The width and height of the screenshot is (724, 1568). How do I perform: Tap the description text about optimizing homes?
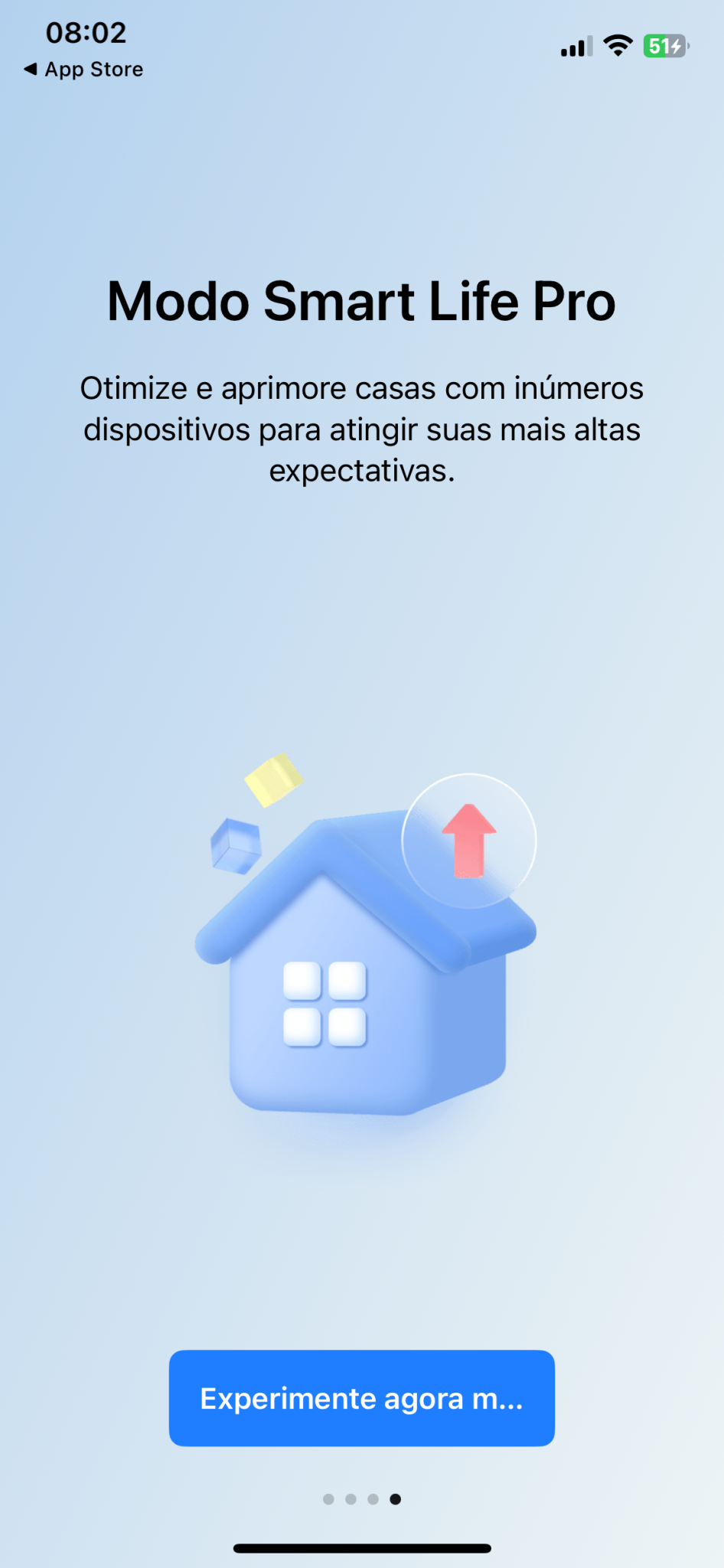point(361,429)
